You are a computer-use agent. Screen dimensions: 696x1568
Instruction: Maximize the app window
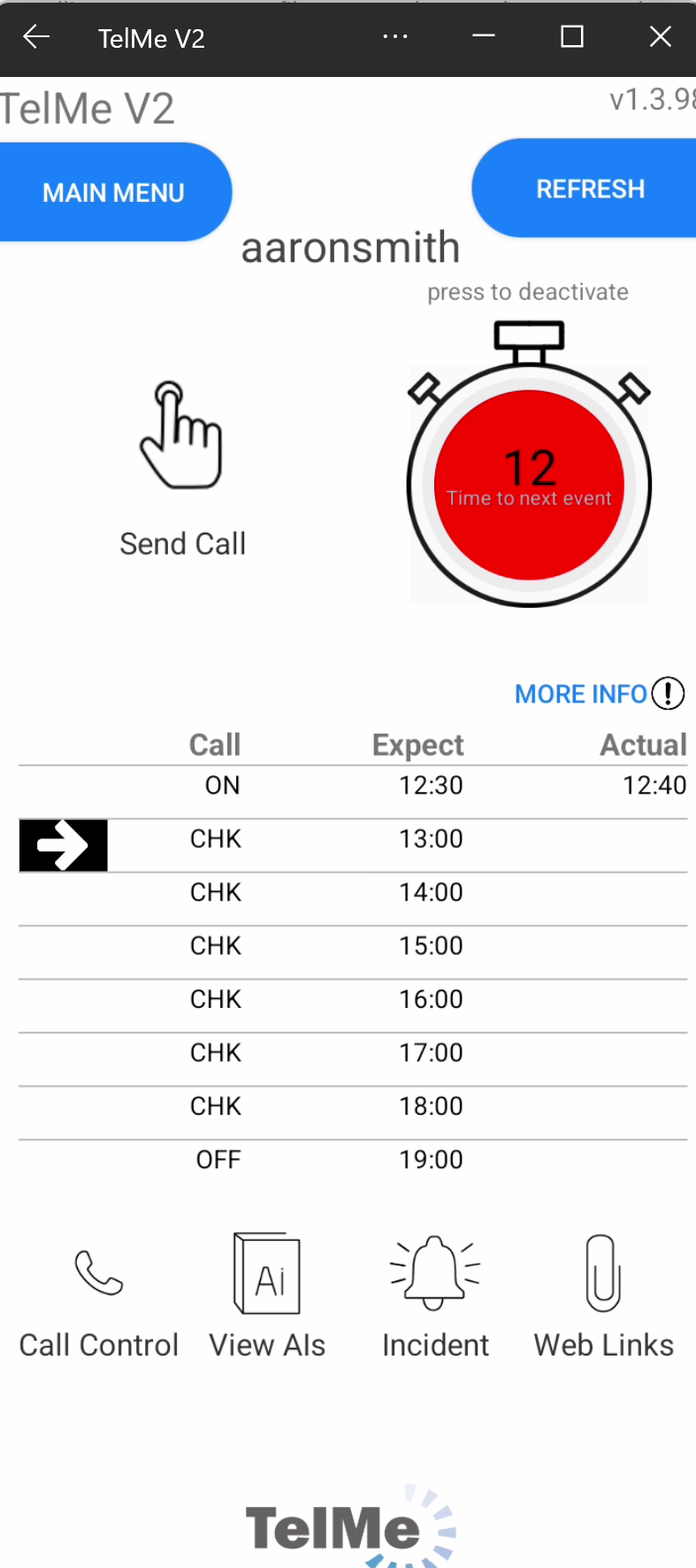tap(572, 37)
